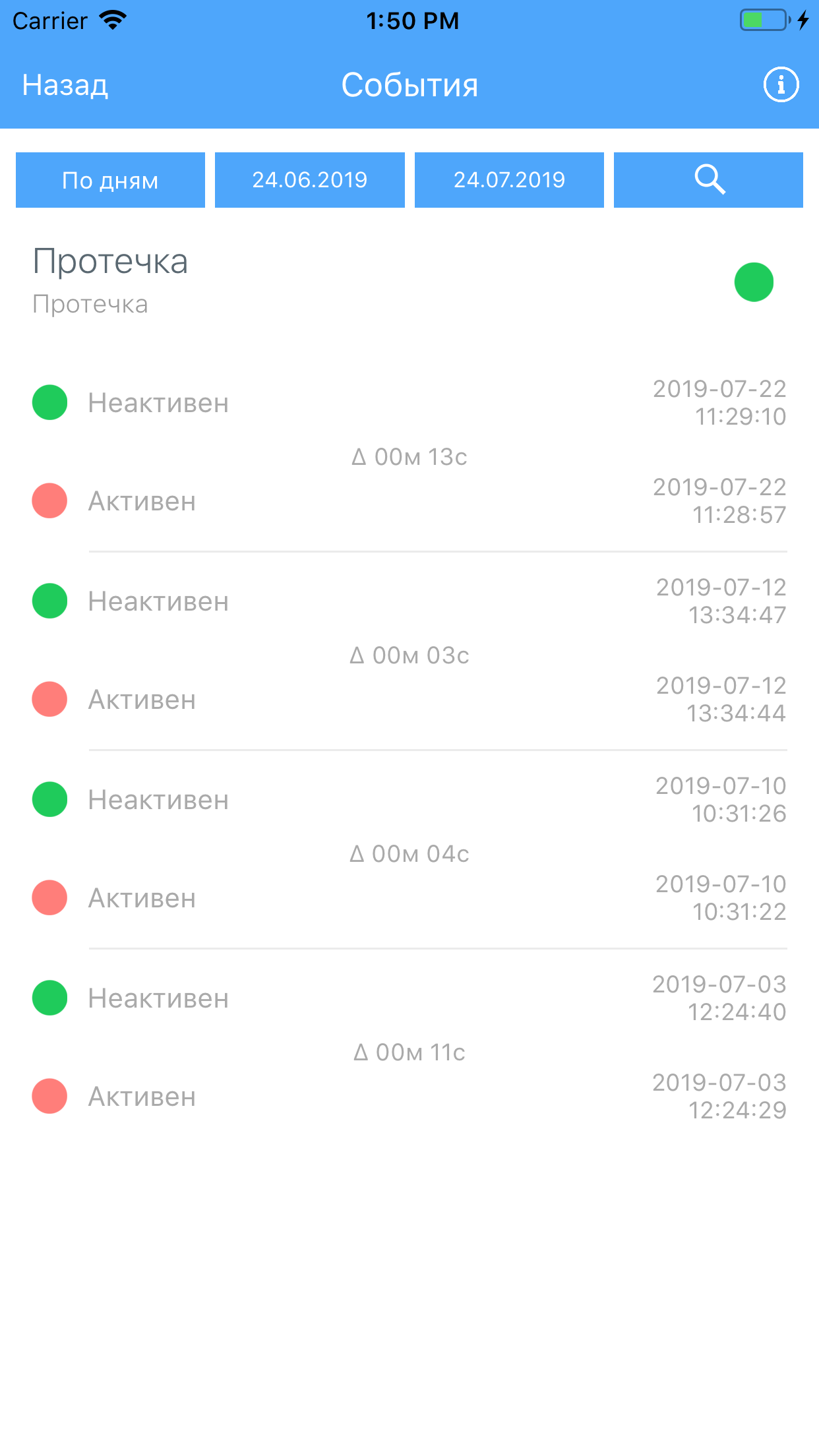Select the Неактивен event dated 2019-07-22 11:29:10
This screenshot has height=1456, width=819.
point(158,402)
